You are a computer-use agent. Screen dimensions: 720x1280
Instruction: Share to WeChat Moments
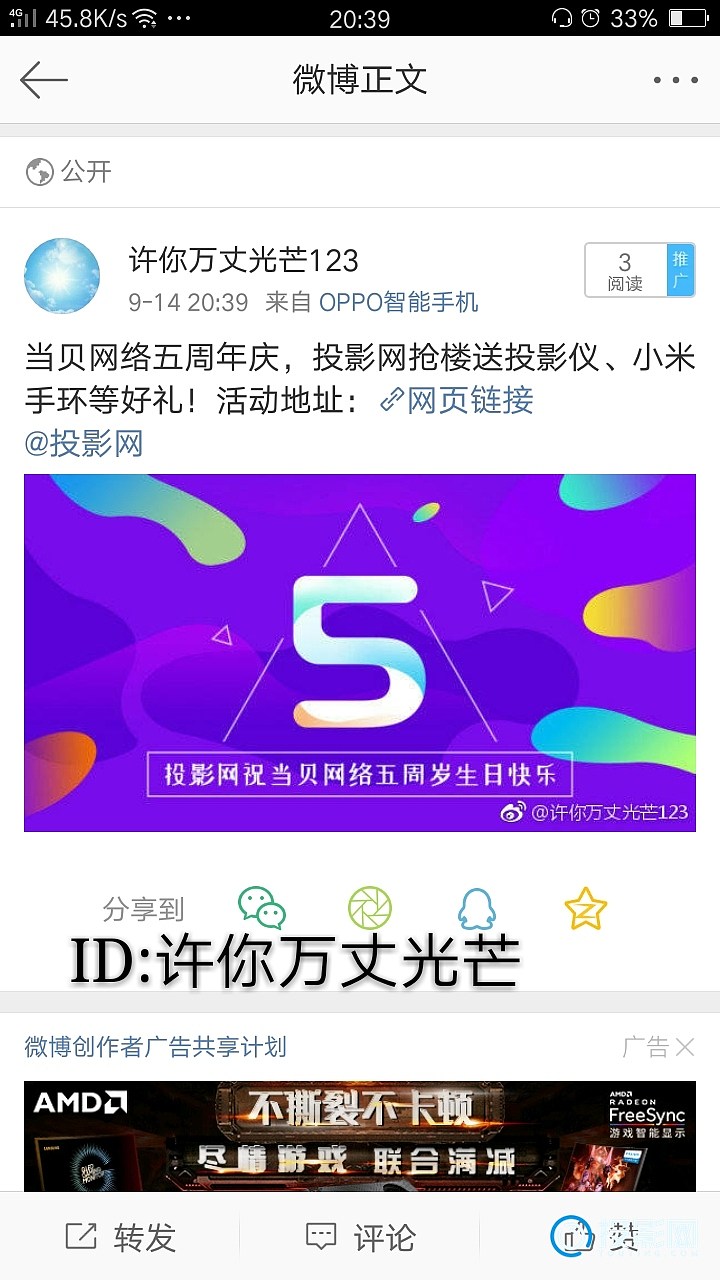370,908
